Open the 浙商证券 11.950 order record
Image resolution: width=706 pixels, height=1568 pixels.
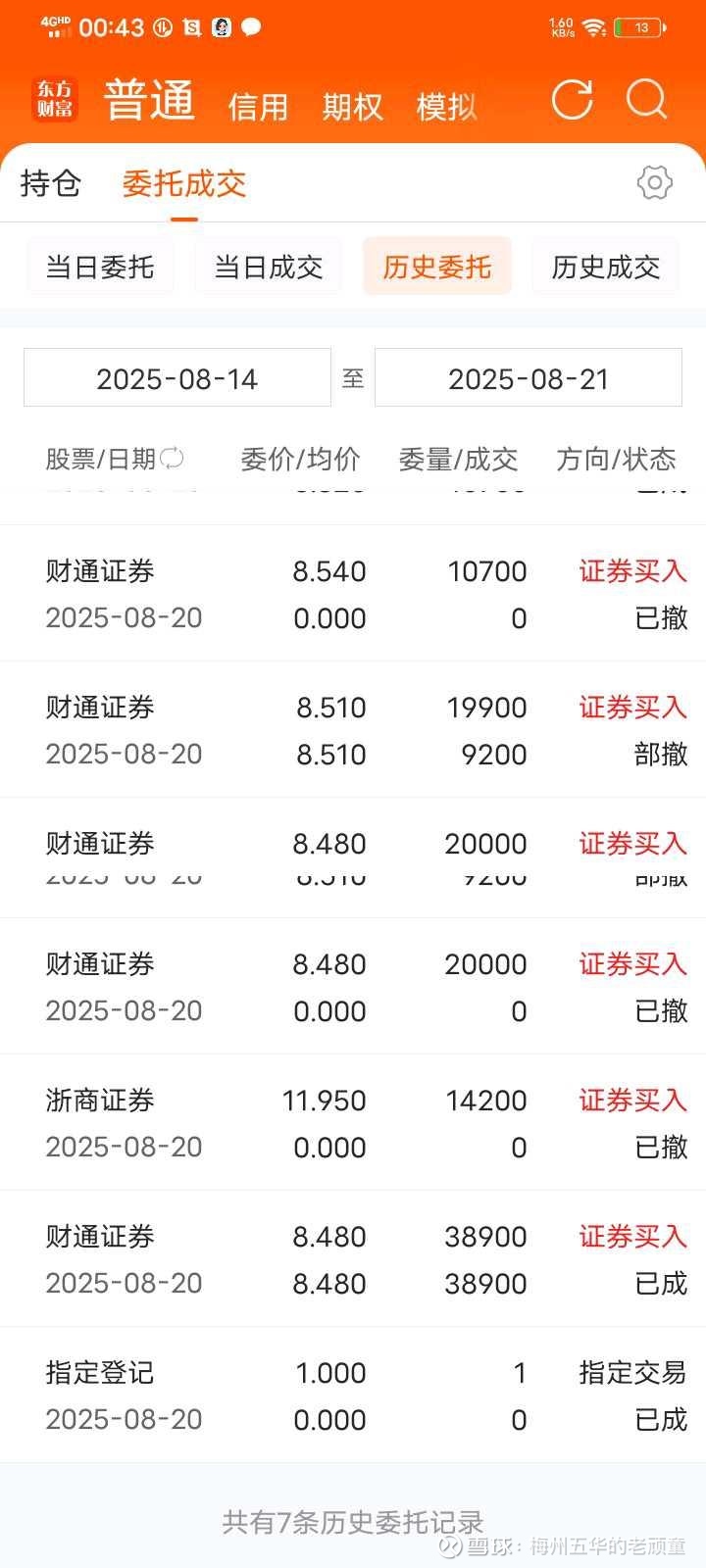pos(353,1123)
